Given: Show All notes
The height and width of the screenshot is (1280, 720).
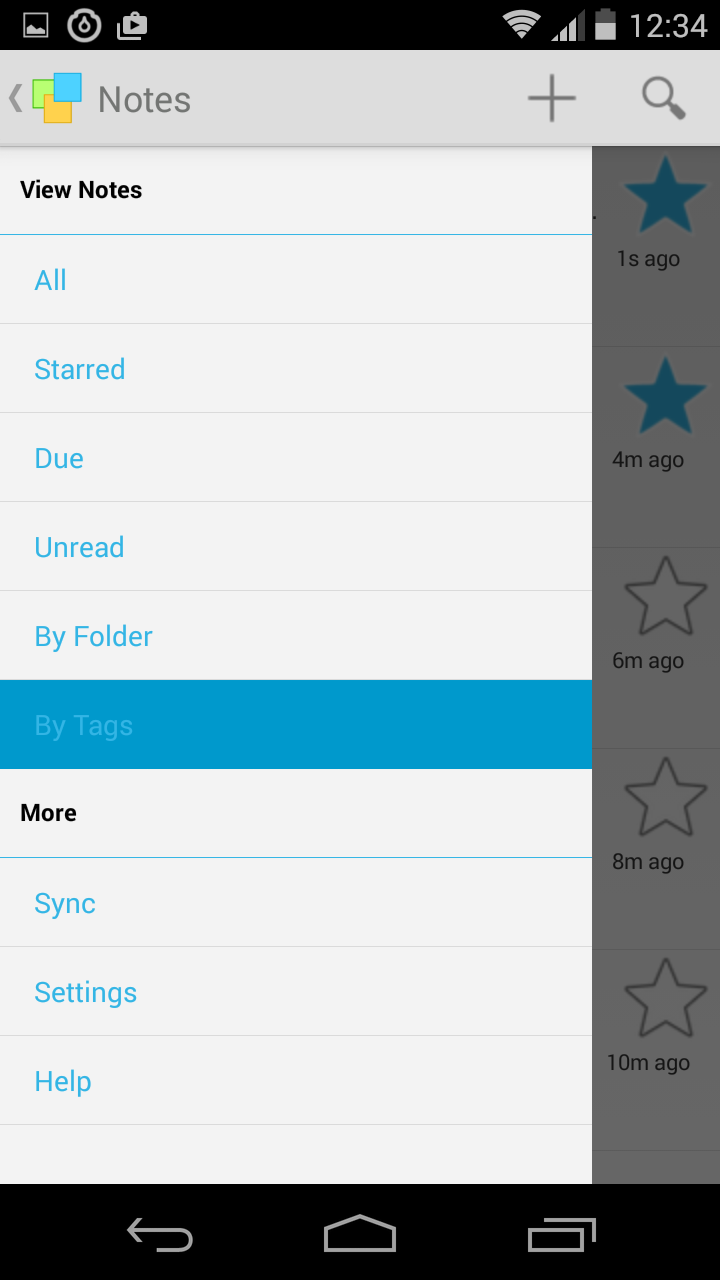Looking at the screenshot, I should pyautogui.click(x=296, y=280).
